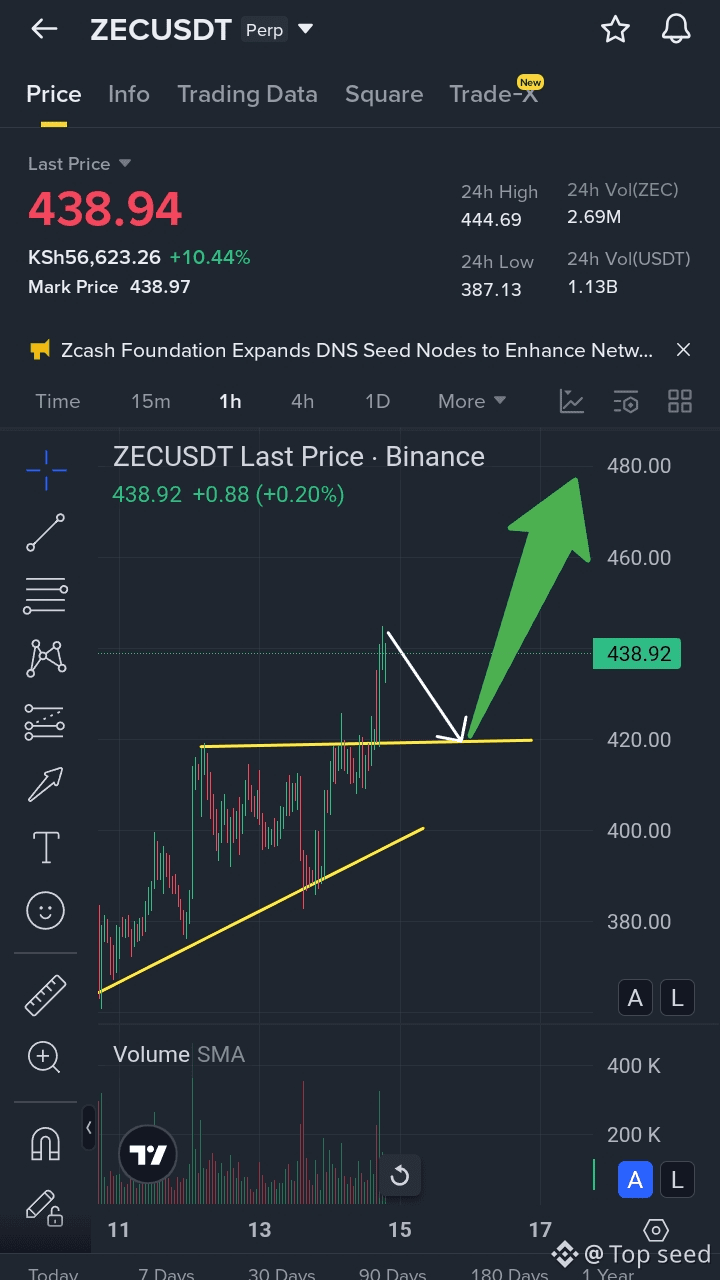Select the trend line drawing tool
Image resolution: width=720 pixels, height=1280 pixels.
[x=45, y=533]
